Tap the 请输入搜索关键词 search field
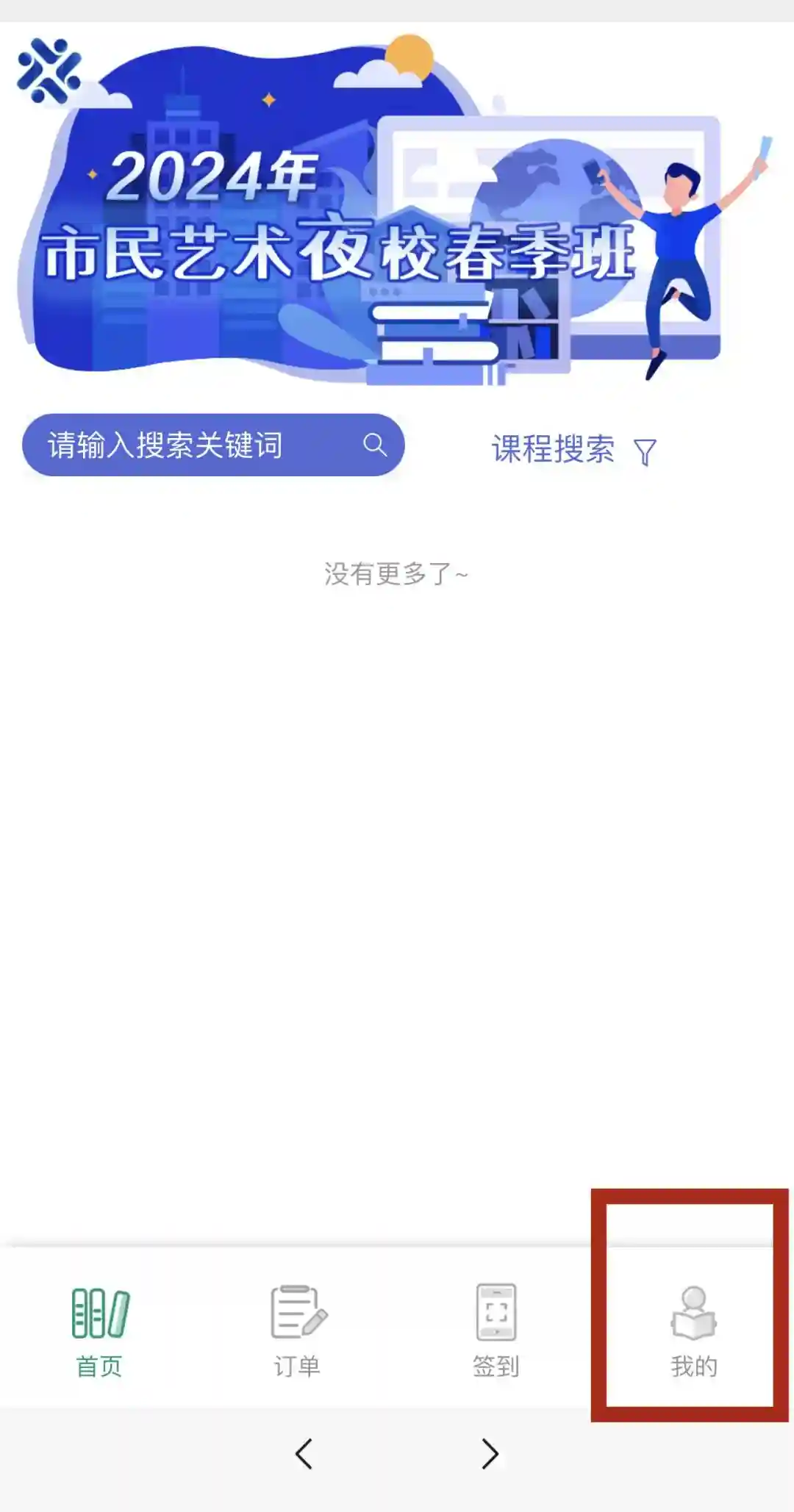This screenshot has width=794, height=1512. click(x=191, y=445)
